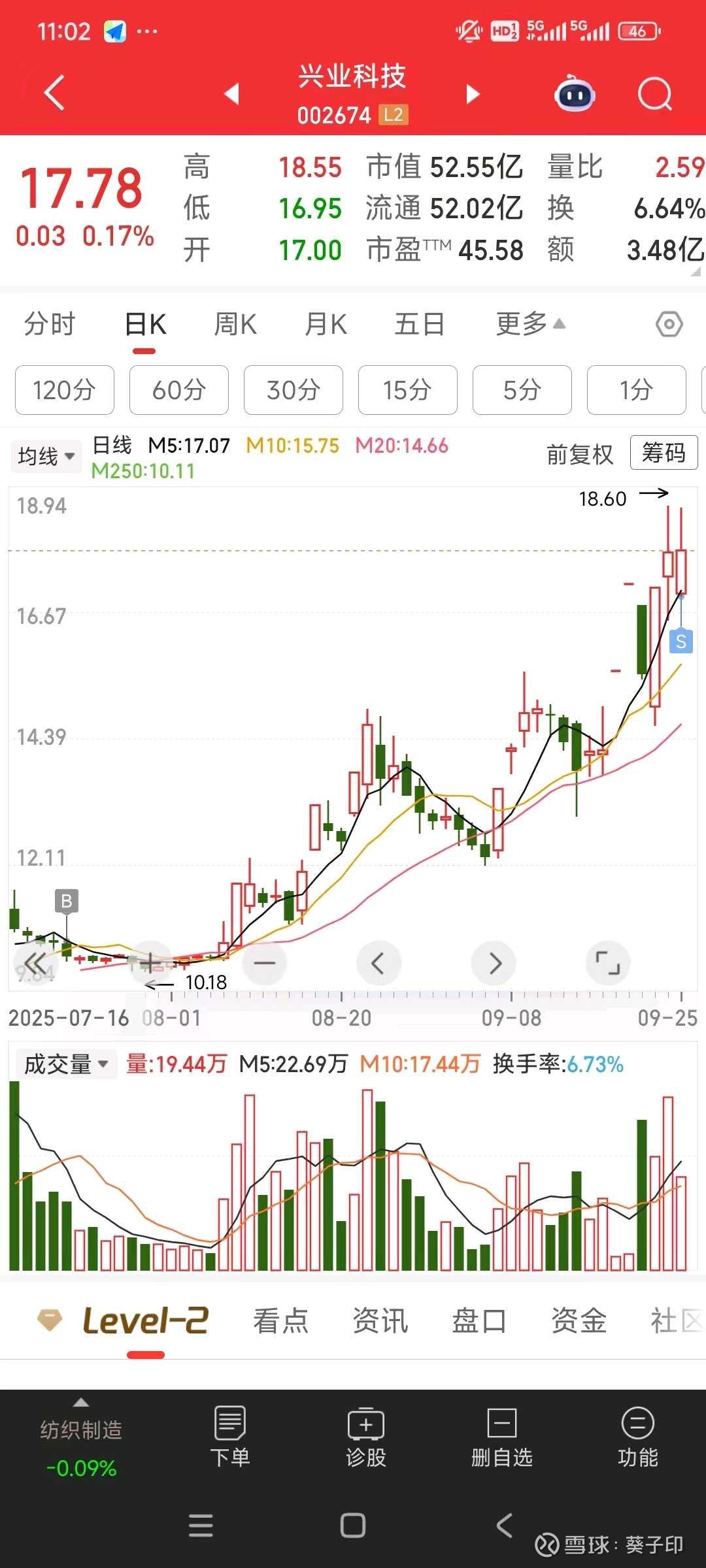Viewport: 706px width, 1568px height.
Task: Choose the 15分 interval chip
Action: 407,390
